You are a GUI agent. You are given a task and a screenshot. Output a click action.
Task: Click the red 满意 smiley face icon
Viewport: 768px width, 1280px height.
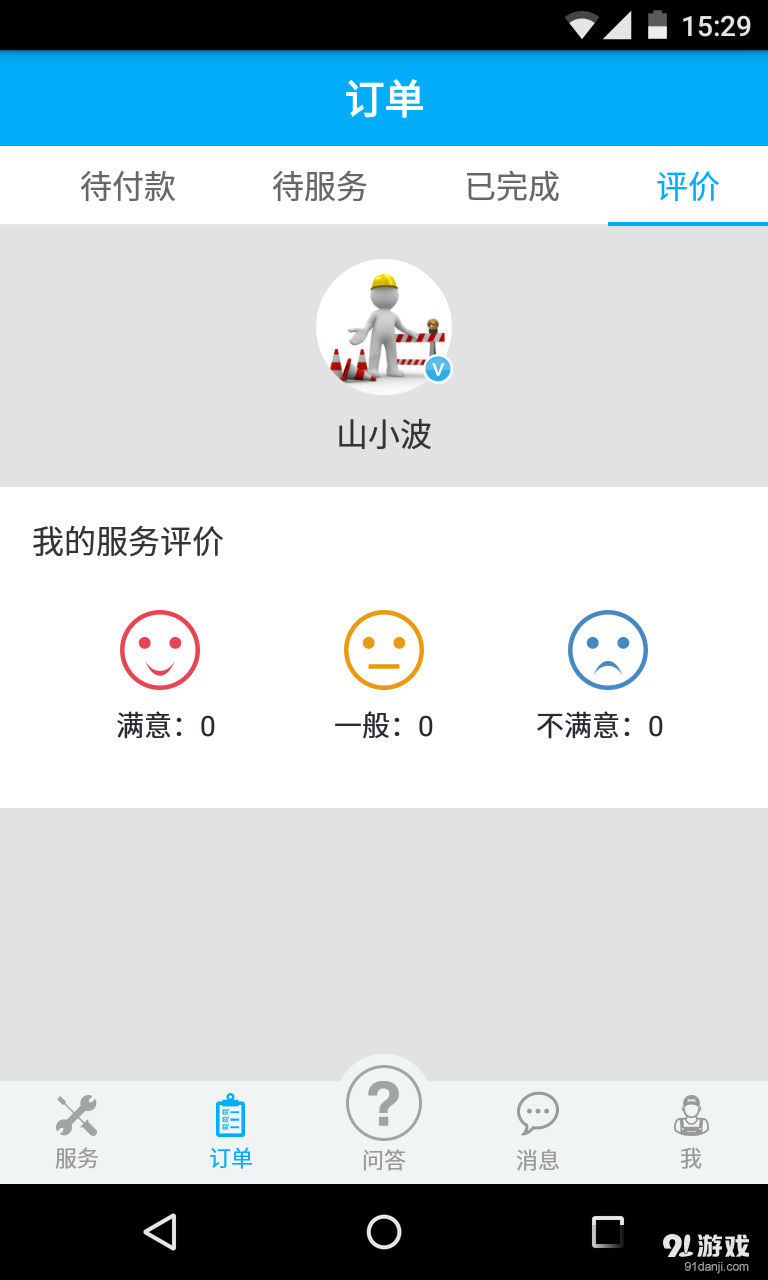point(160,648)
